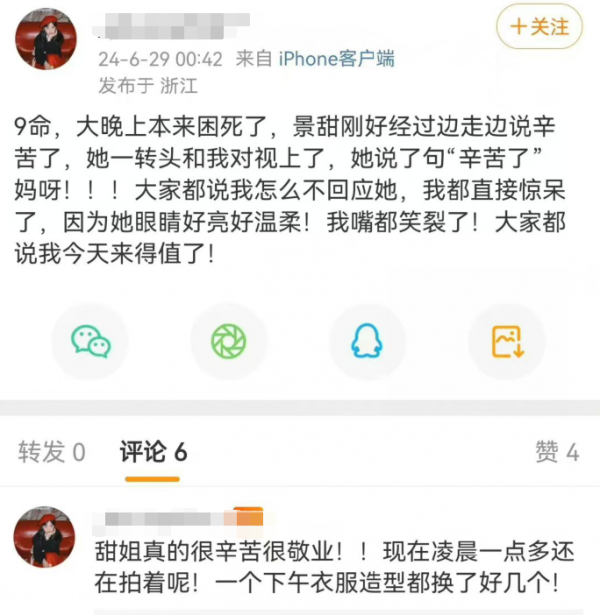Viewport: 600px width, 615px height.
Task: Save the post as an image
Action: pos(507,342)
